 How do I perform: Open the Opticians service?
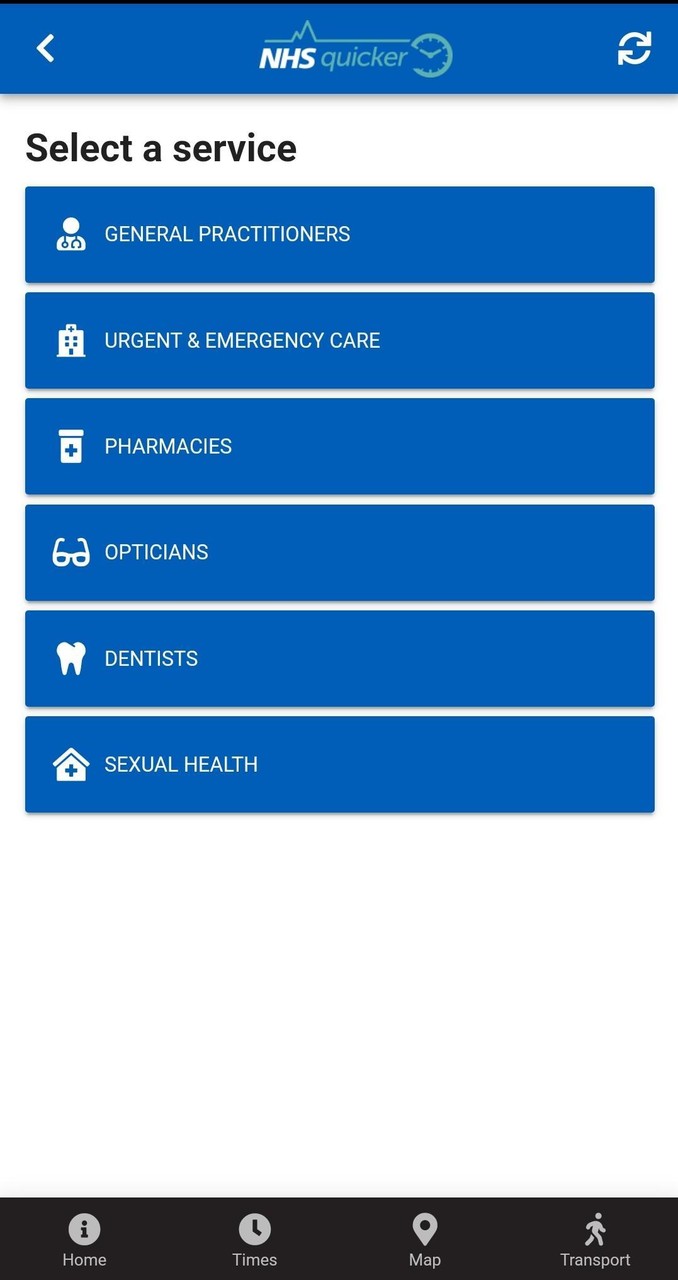(x=339, y=552)
